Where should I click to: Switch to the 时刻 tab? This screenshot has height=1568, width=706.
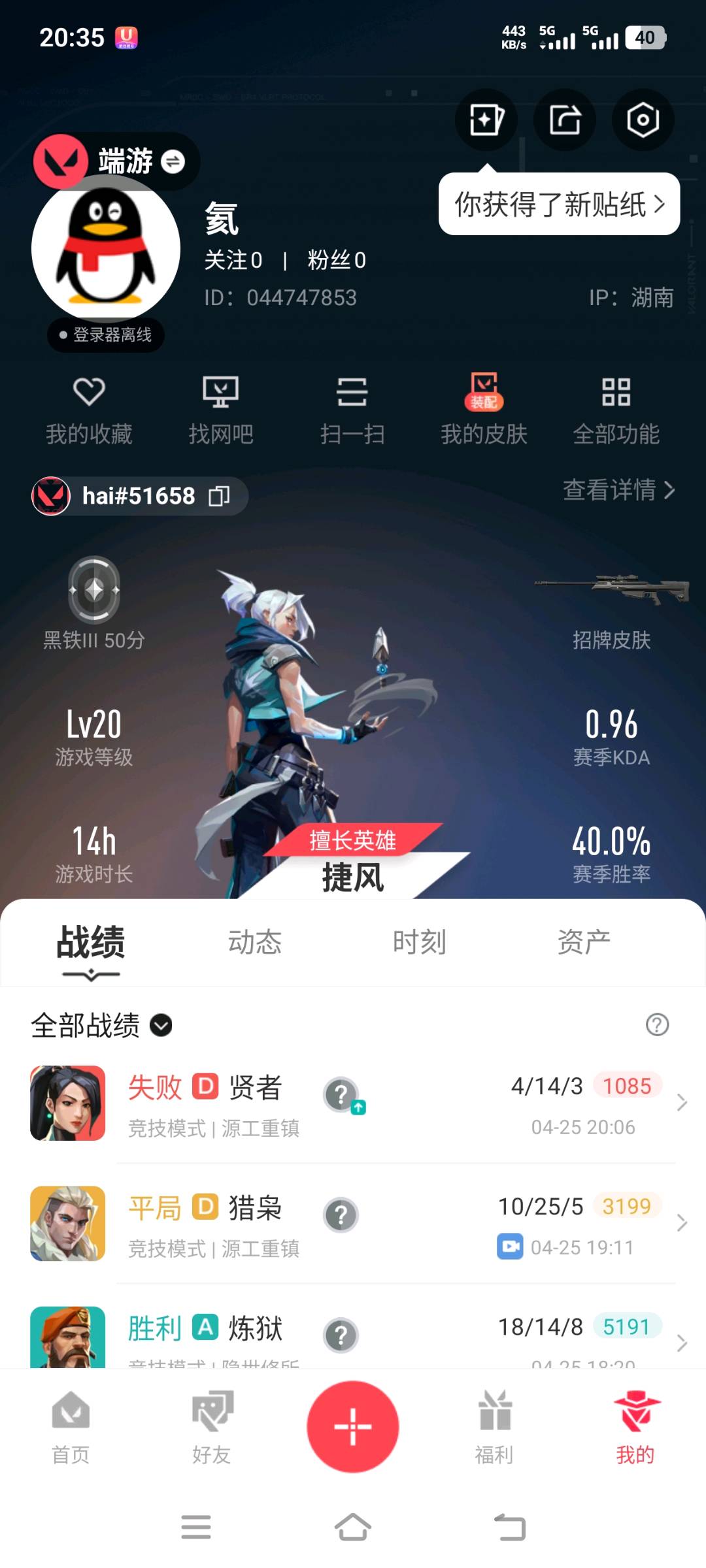tap(420, 942)
